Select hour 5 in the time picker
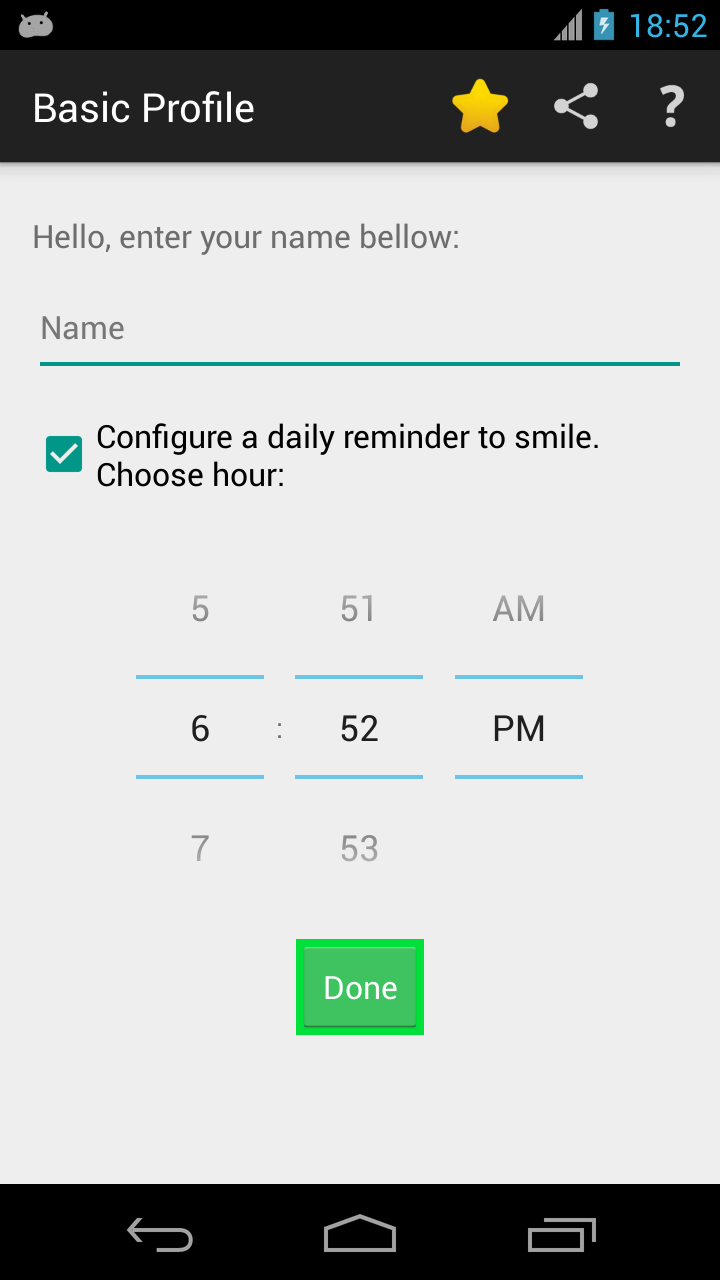 [x=200, y=609]
